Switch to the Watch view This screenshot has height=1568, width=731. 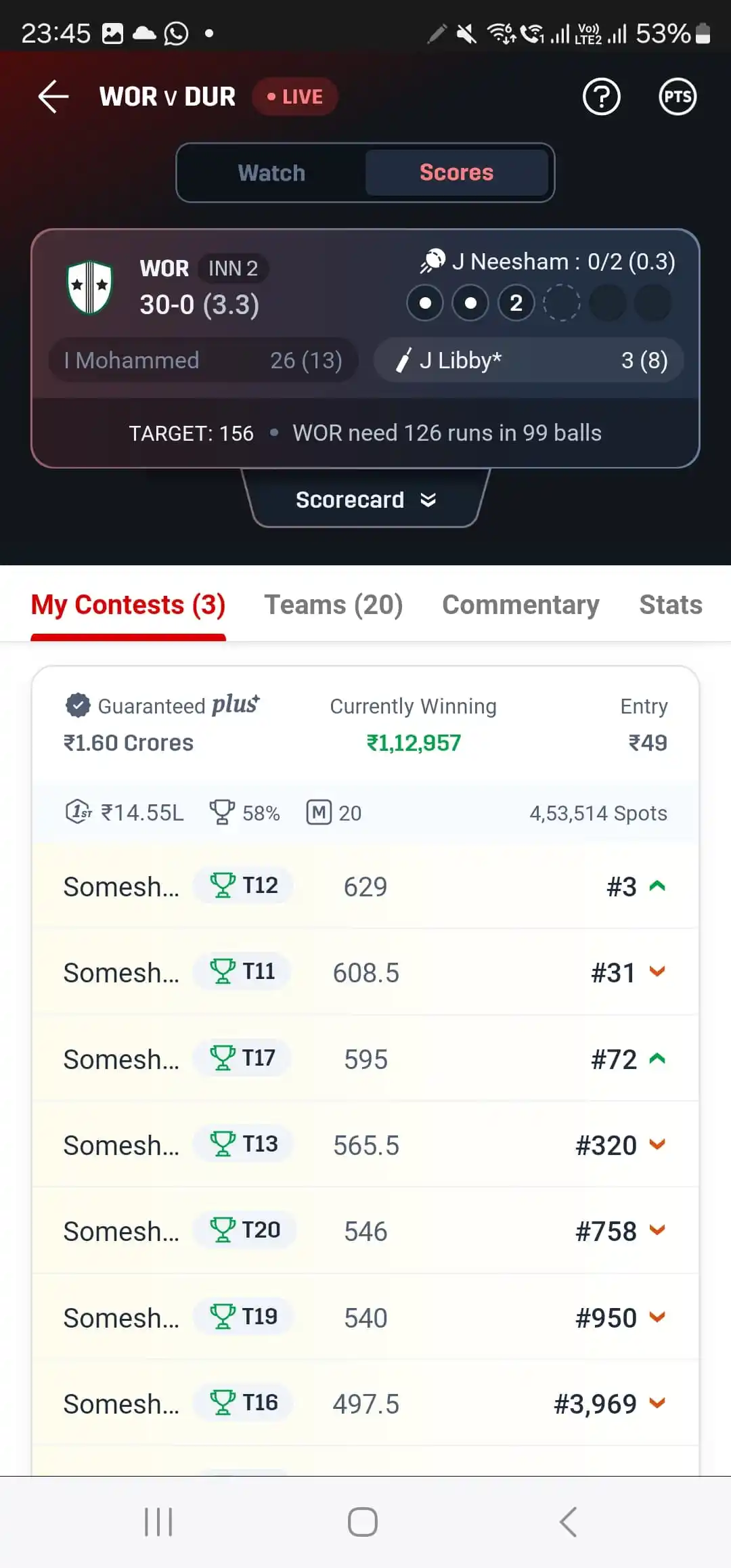pos(271,173)
